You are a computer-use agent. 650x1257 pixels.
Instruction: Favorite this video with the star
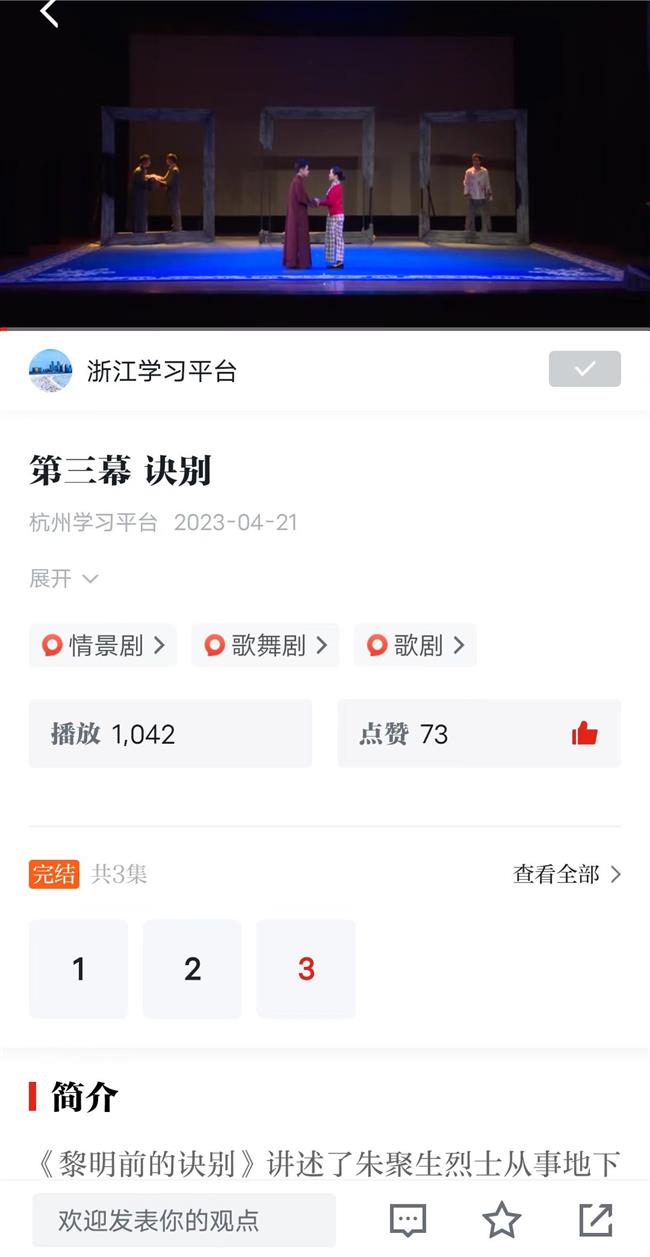click(x=501, y=1220)
